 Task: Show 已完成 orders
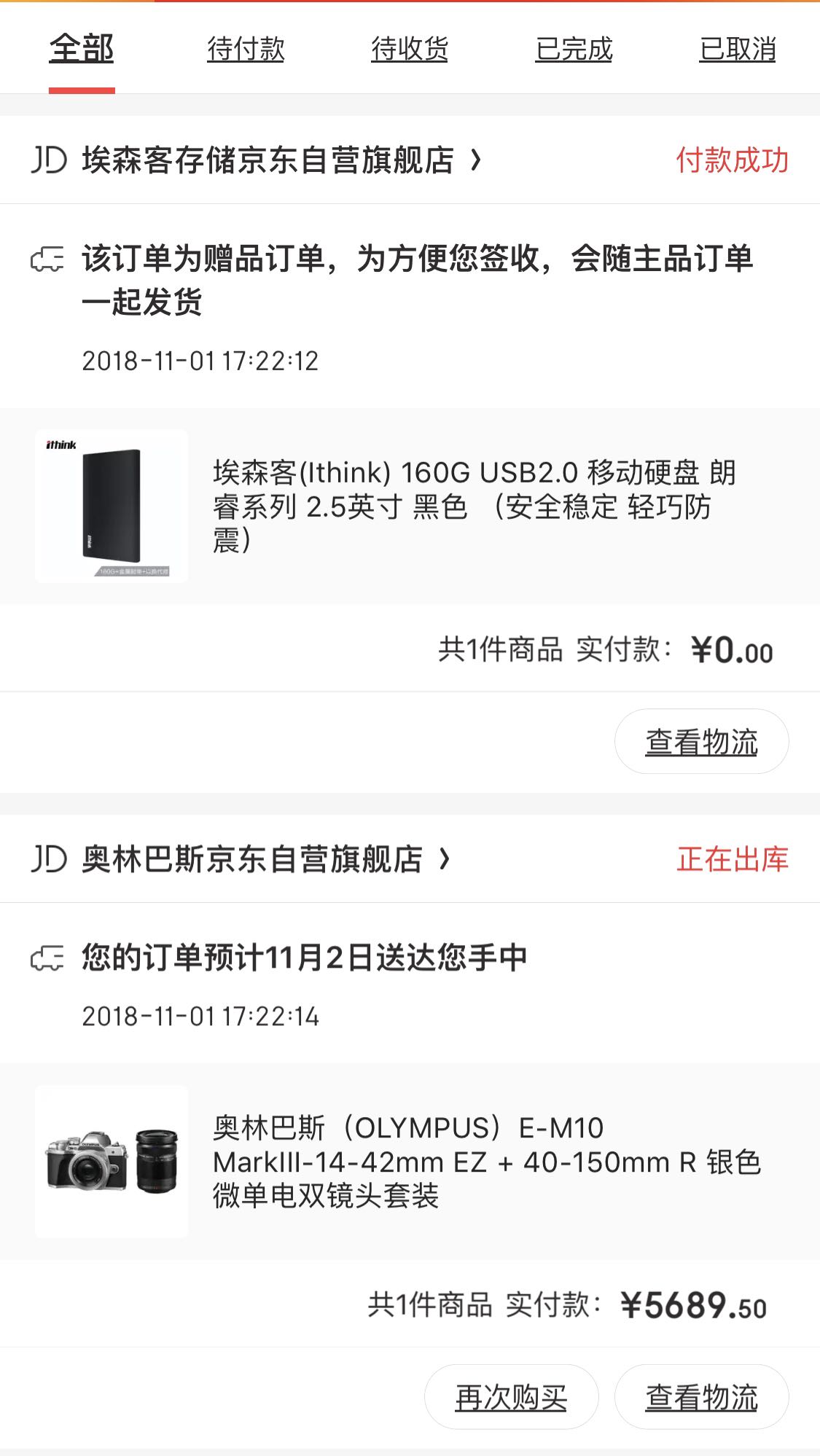coord(574,50)
